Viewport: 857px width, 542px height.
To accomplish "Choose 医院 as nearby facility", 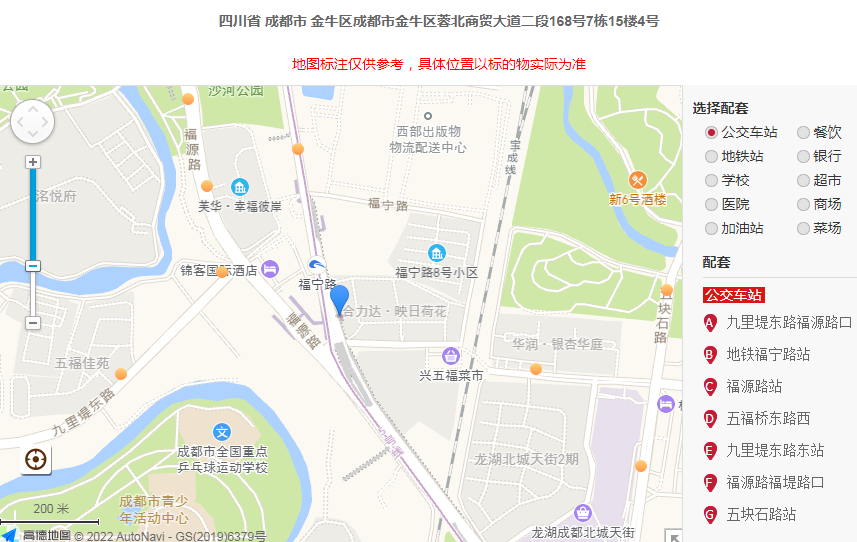I will [x=711, y=204].
